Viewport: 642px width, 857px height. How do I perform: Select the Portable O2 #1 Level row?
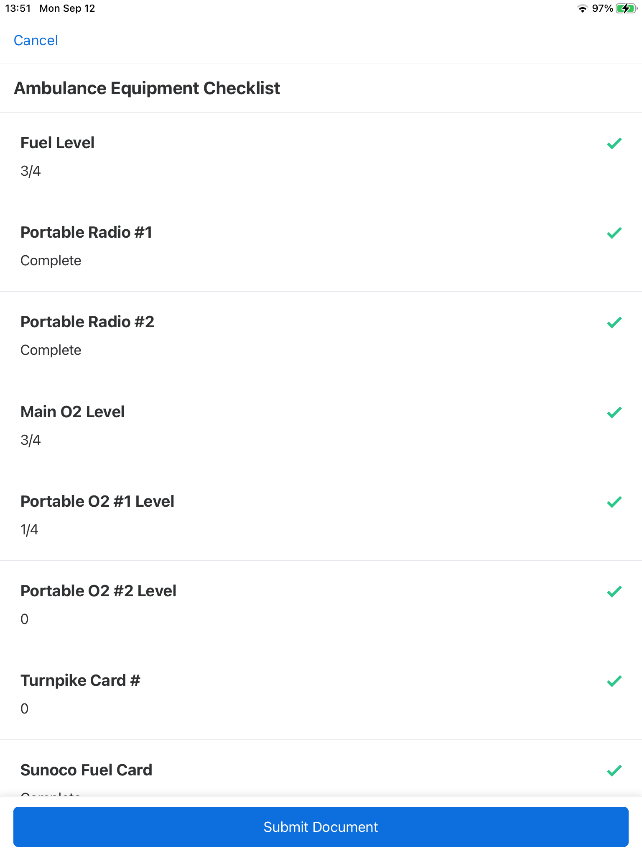coord(320,515)
